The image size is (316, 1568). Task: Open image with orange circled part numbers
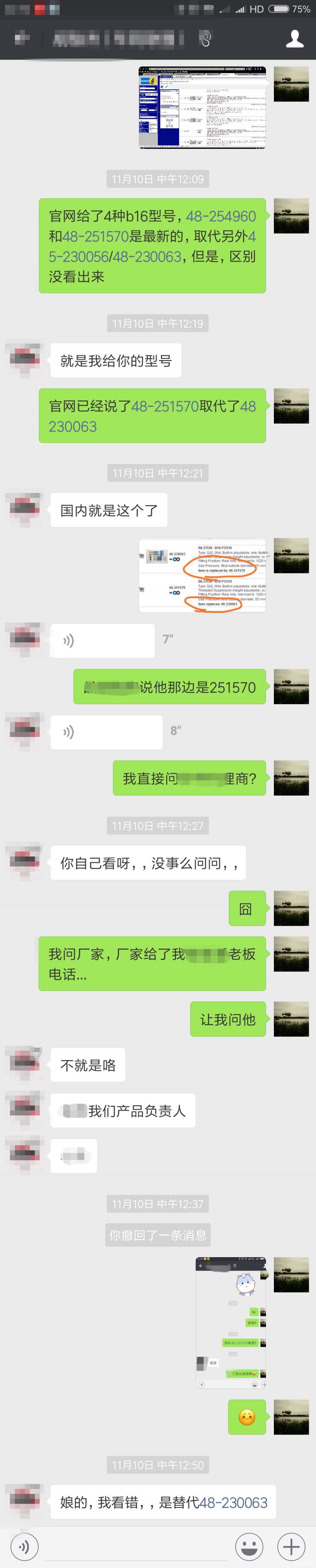[x=202, y=575]
